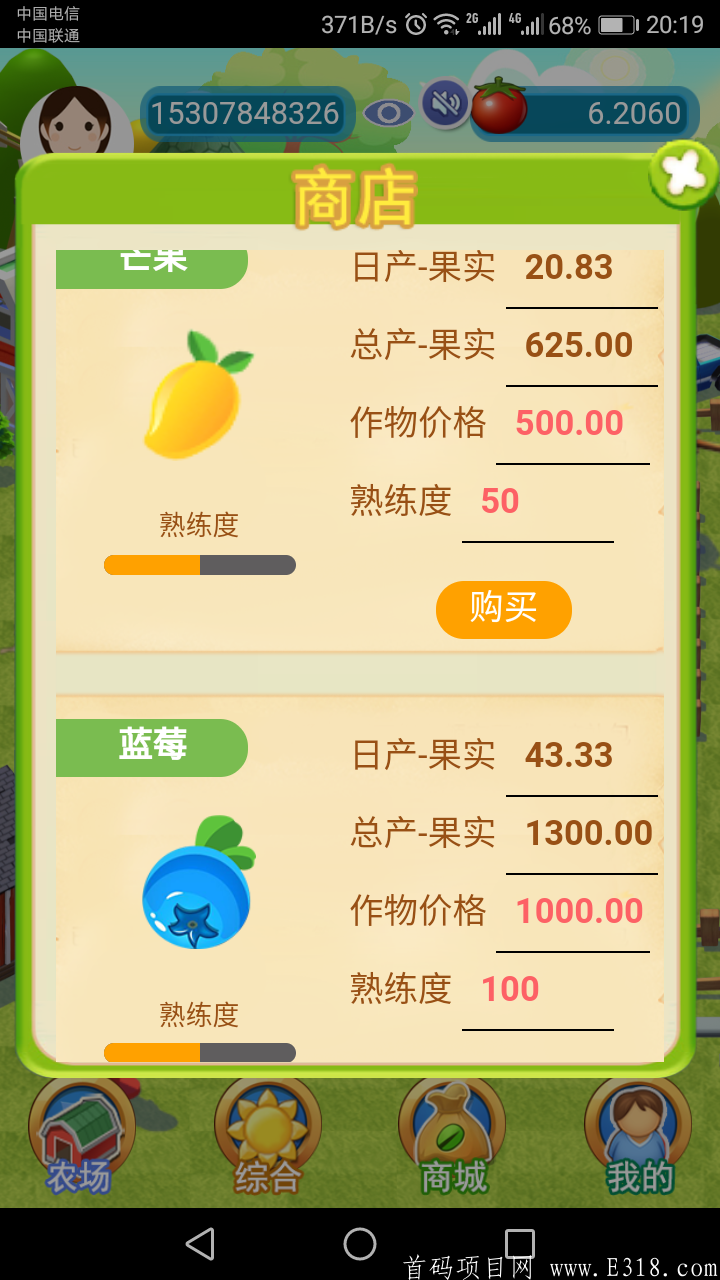This screenshot has height=1280, width=720.
Task: Tap the Android home circle button
Action: click(360, 1244)
